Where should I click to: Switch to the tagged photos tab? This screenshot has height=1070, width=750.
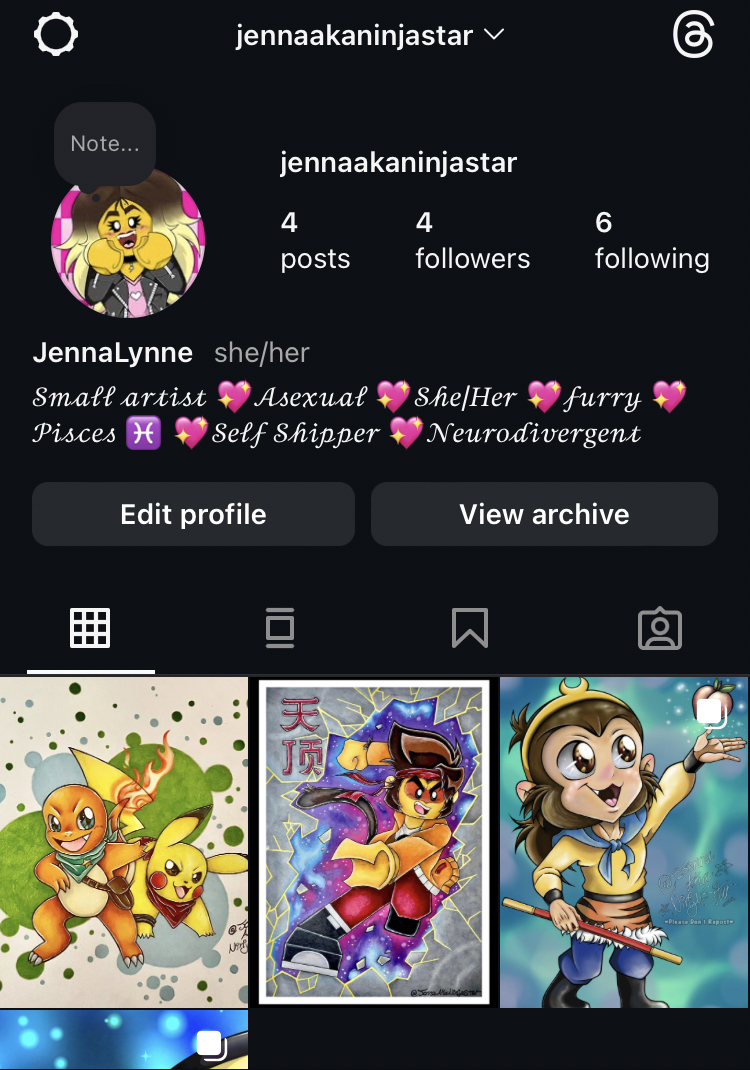(x=659, y=628)
